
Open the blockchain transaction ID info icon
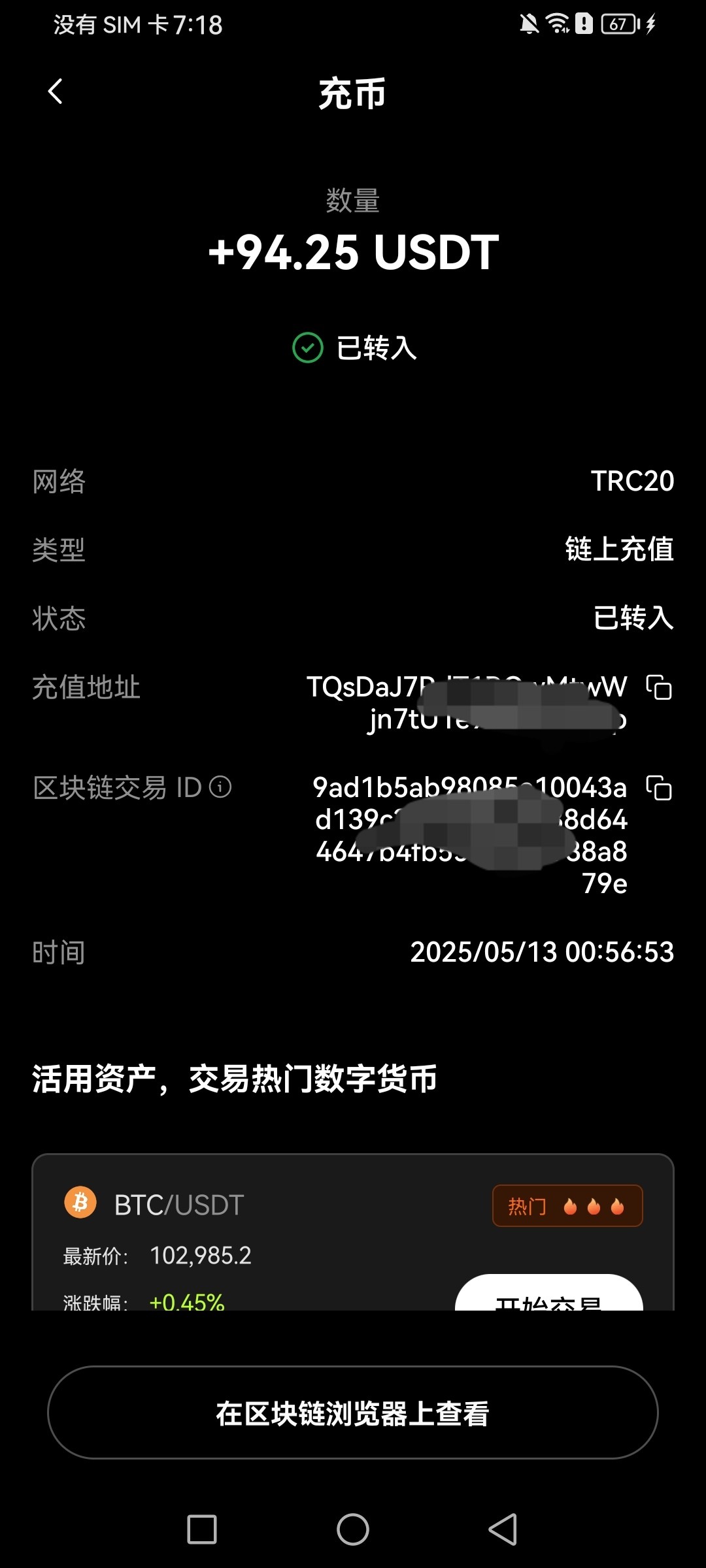[220, 787]
